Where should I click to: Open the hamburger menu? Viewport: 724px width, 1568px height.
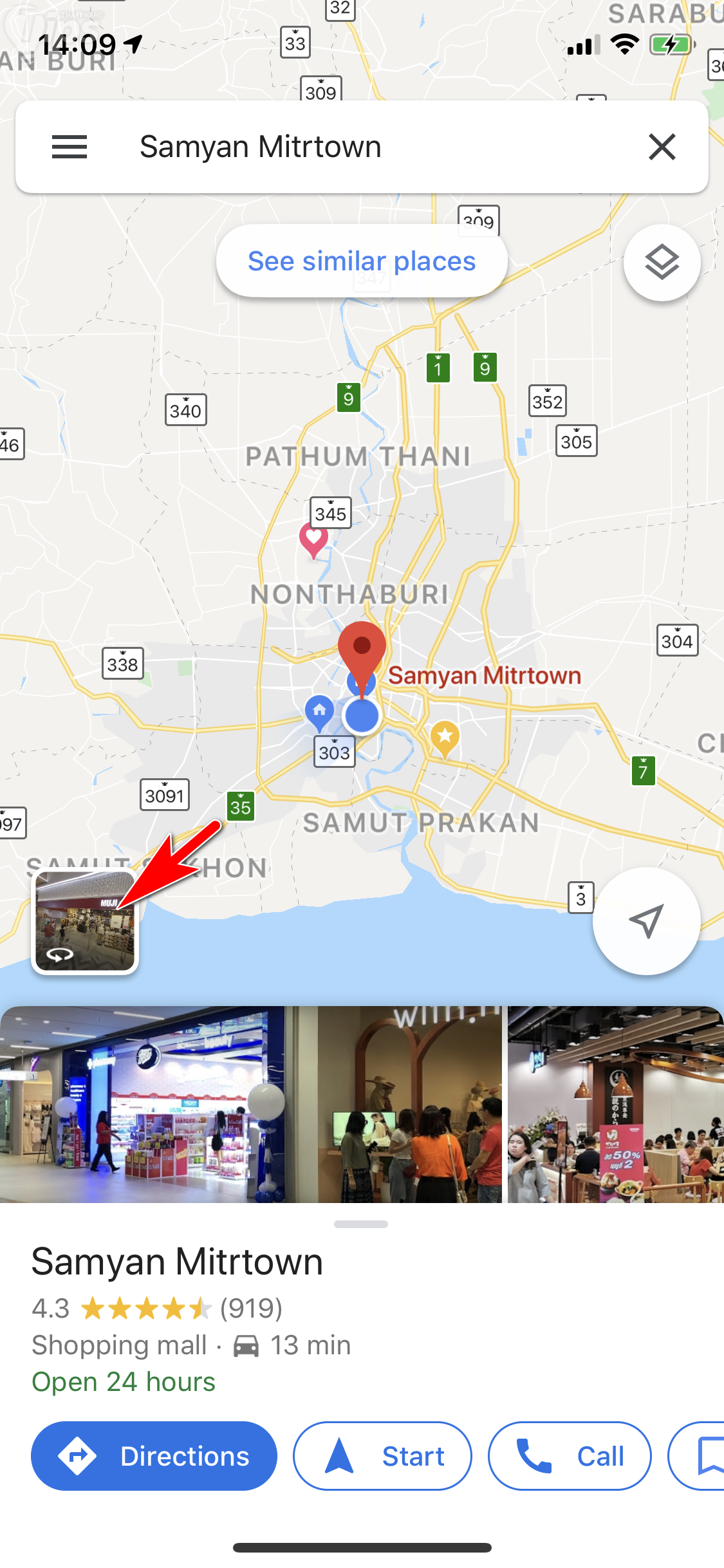coord(70,147)
